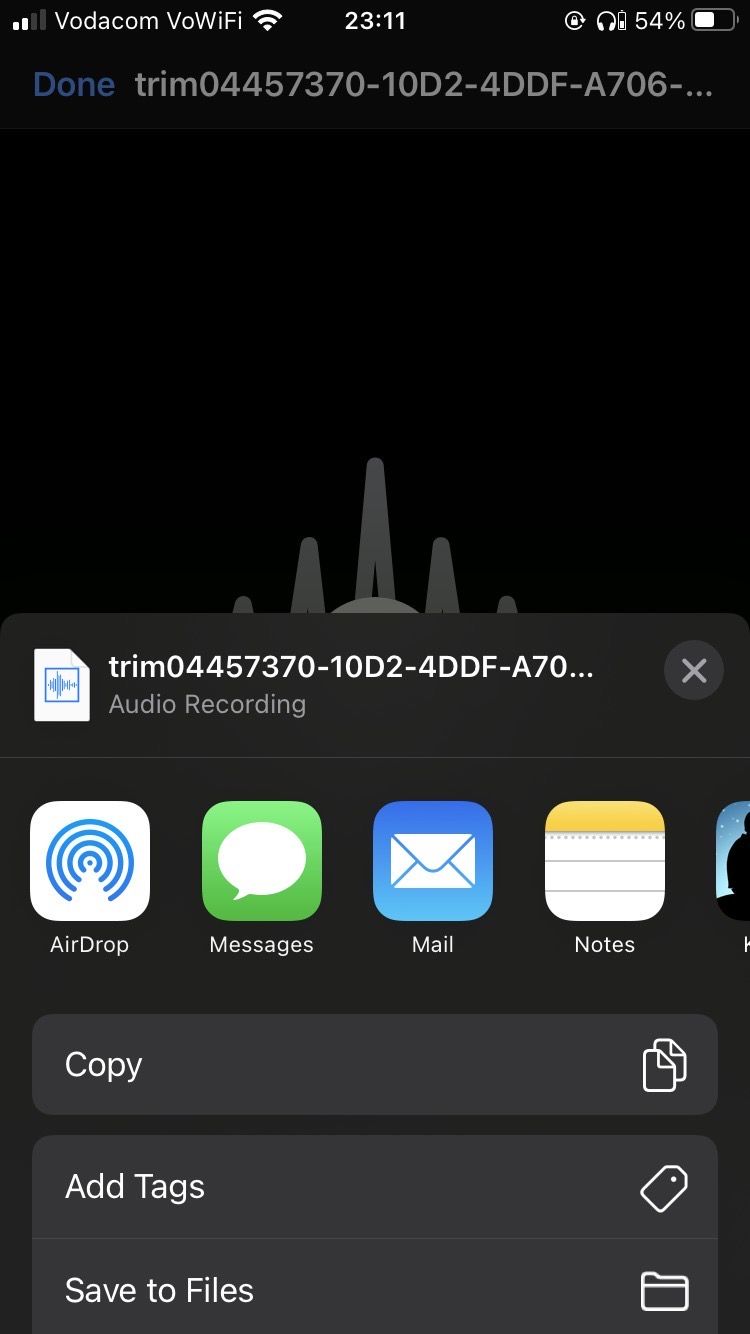The image size is (750, 1334).
Task: Share the audio via Mail
Action: pyautogui.click(x=432, y=861)
